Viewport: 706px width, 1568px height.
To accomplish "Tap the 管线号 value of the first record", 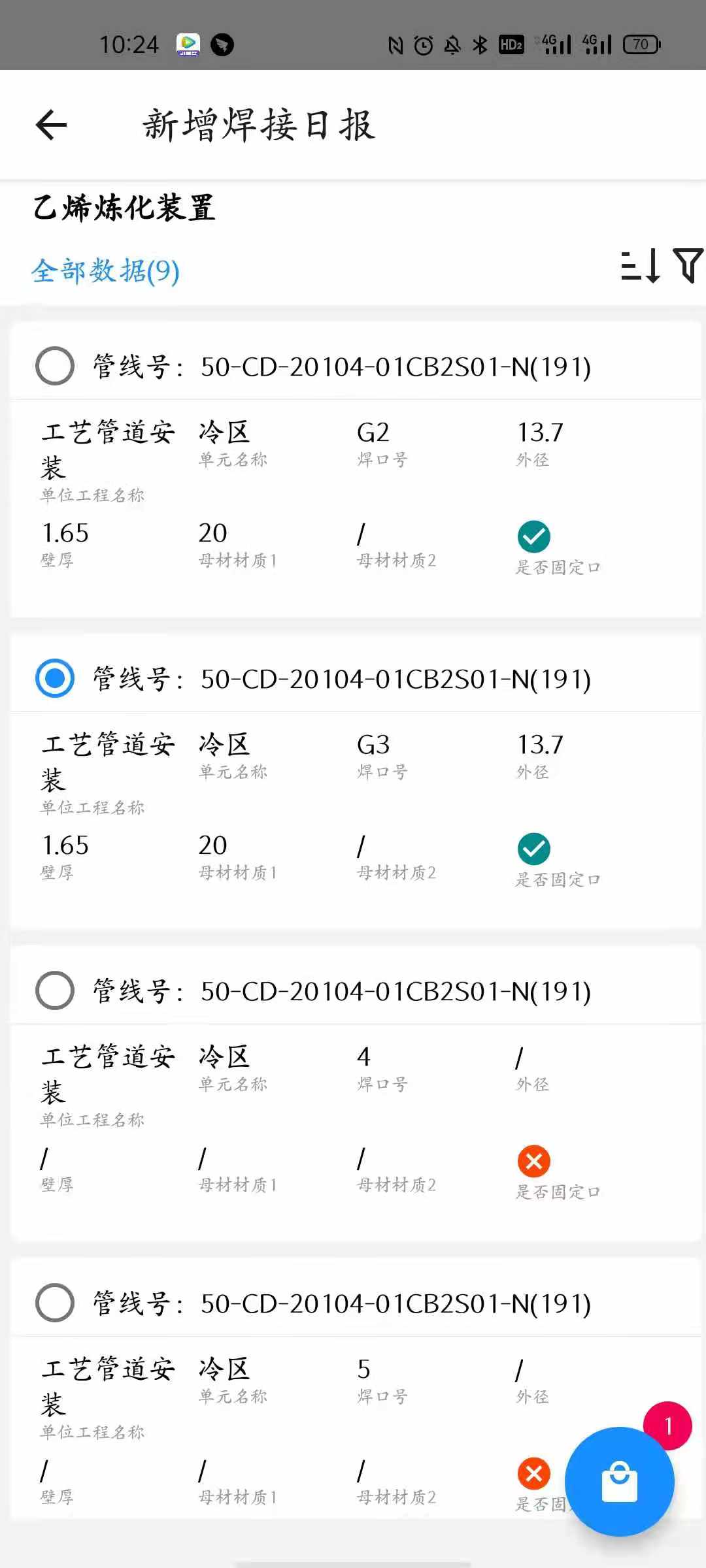I will (395, 366).
